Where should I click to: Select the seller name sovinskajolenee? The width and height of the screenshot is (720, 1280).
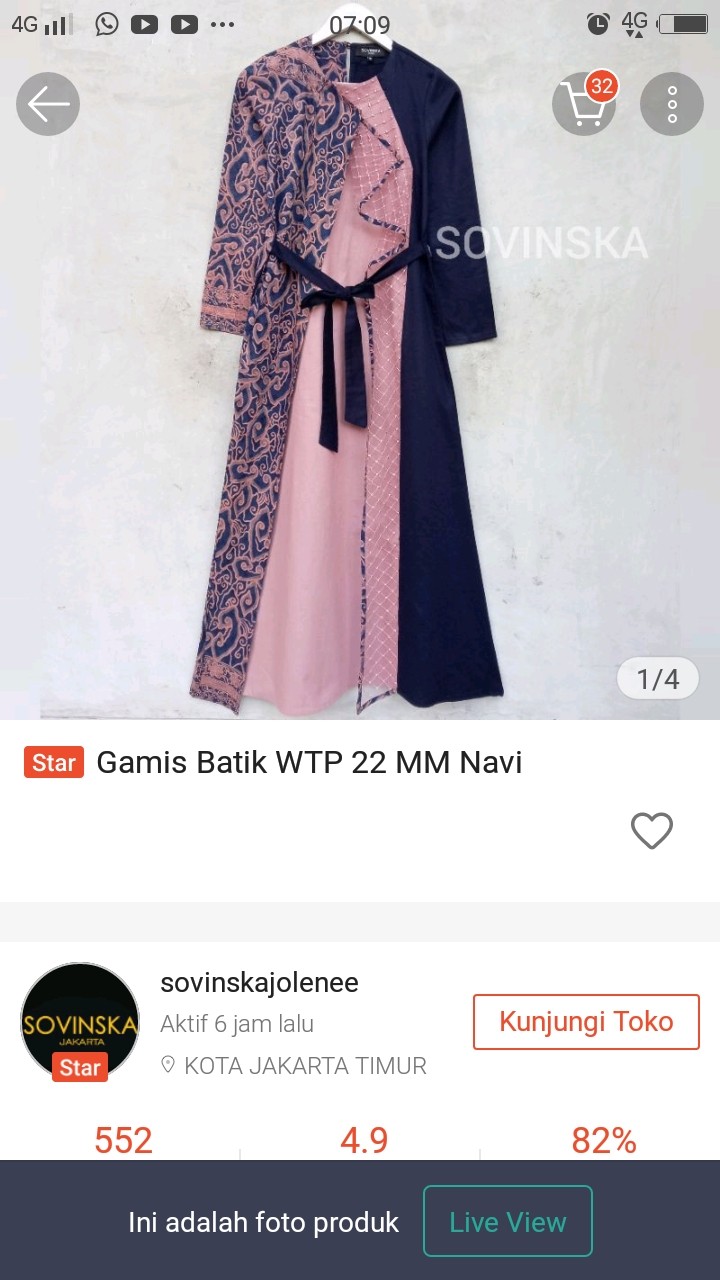(258, 982)
